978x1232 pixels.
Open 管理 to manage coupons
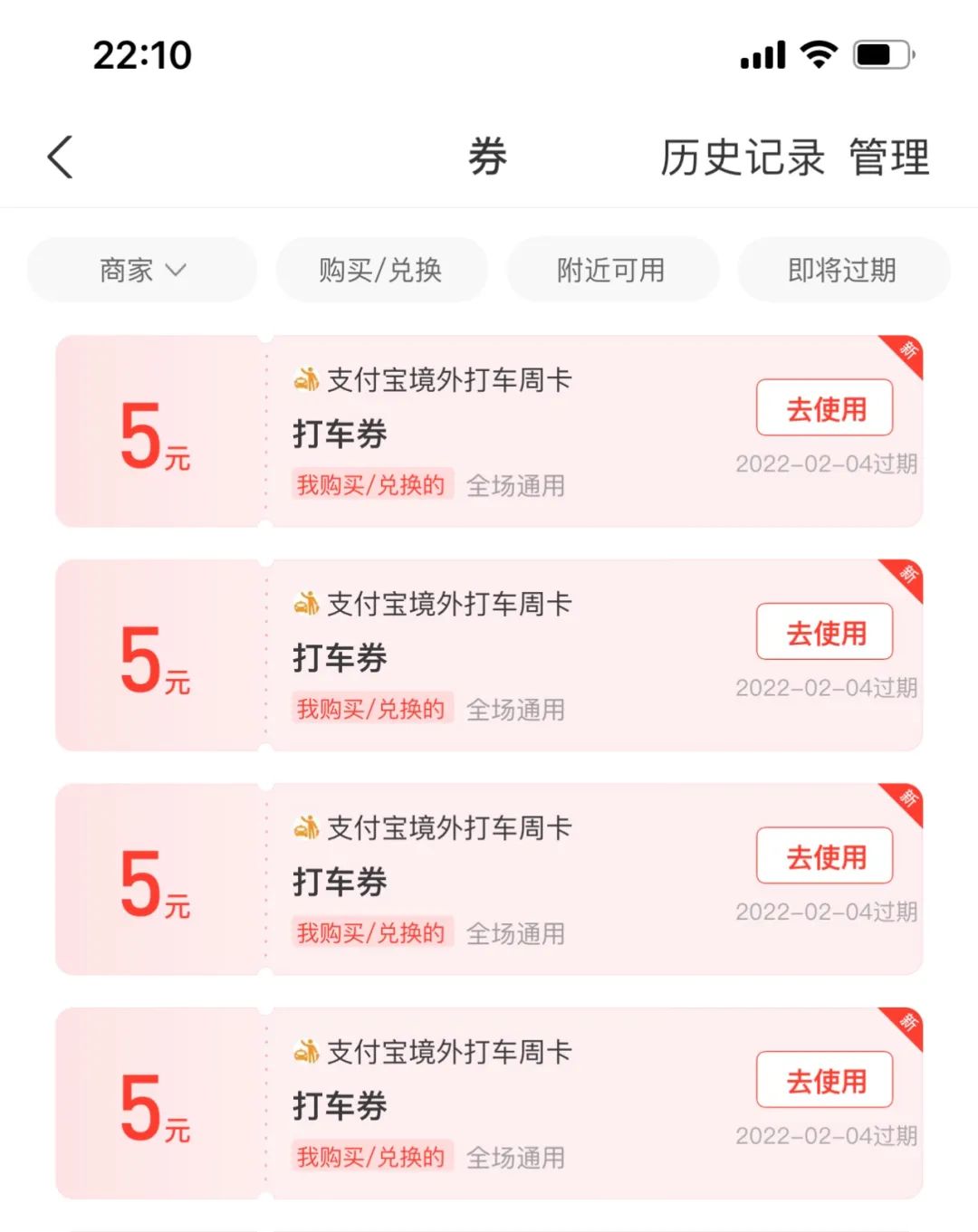pos(888,158)
